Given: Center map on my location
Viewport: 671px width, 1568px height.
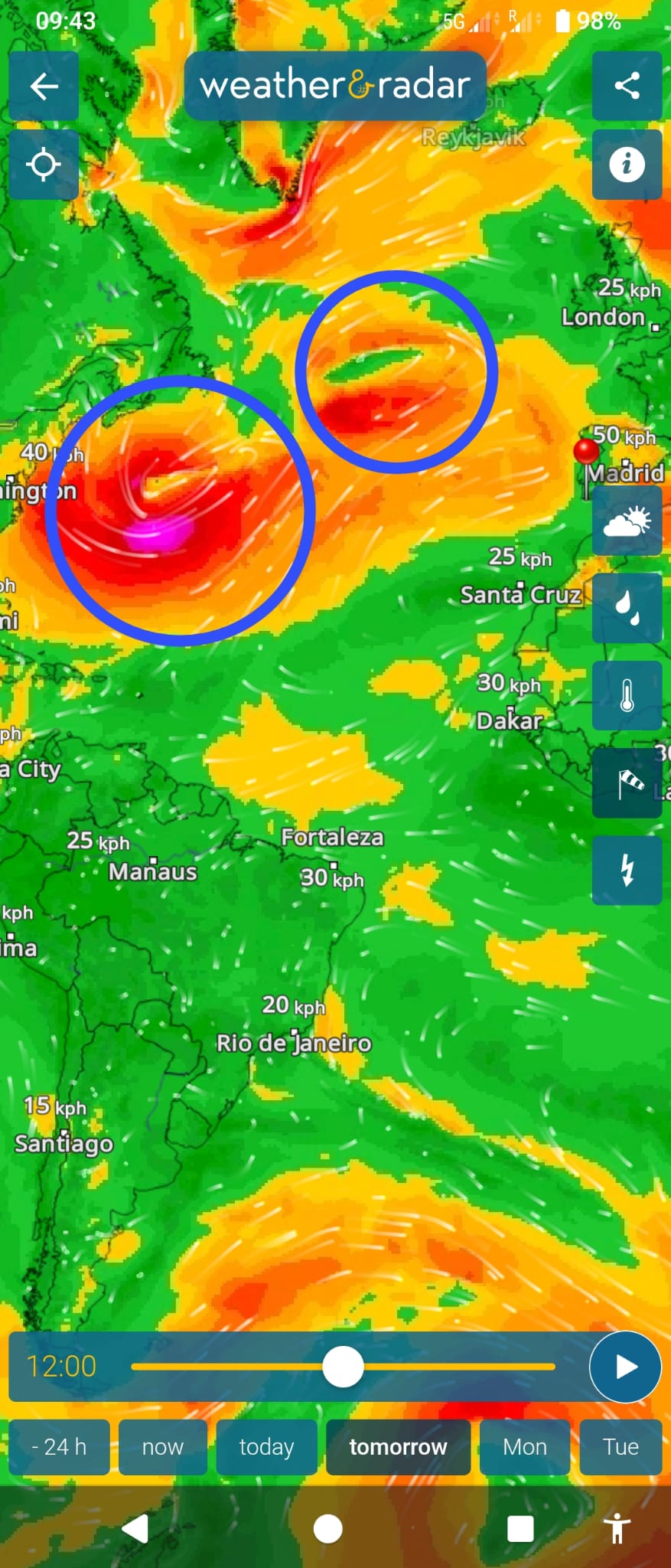Looking at the screenshot, I should 44,165.
